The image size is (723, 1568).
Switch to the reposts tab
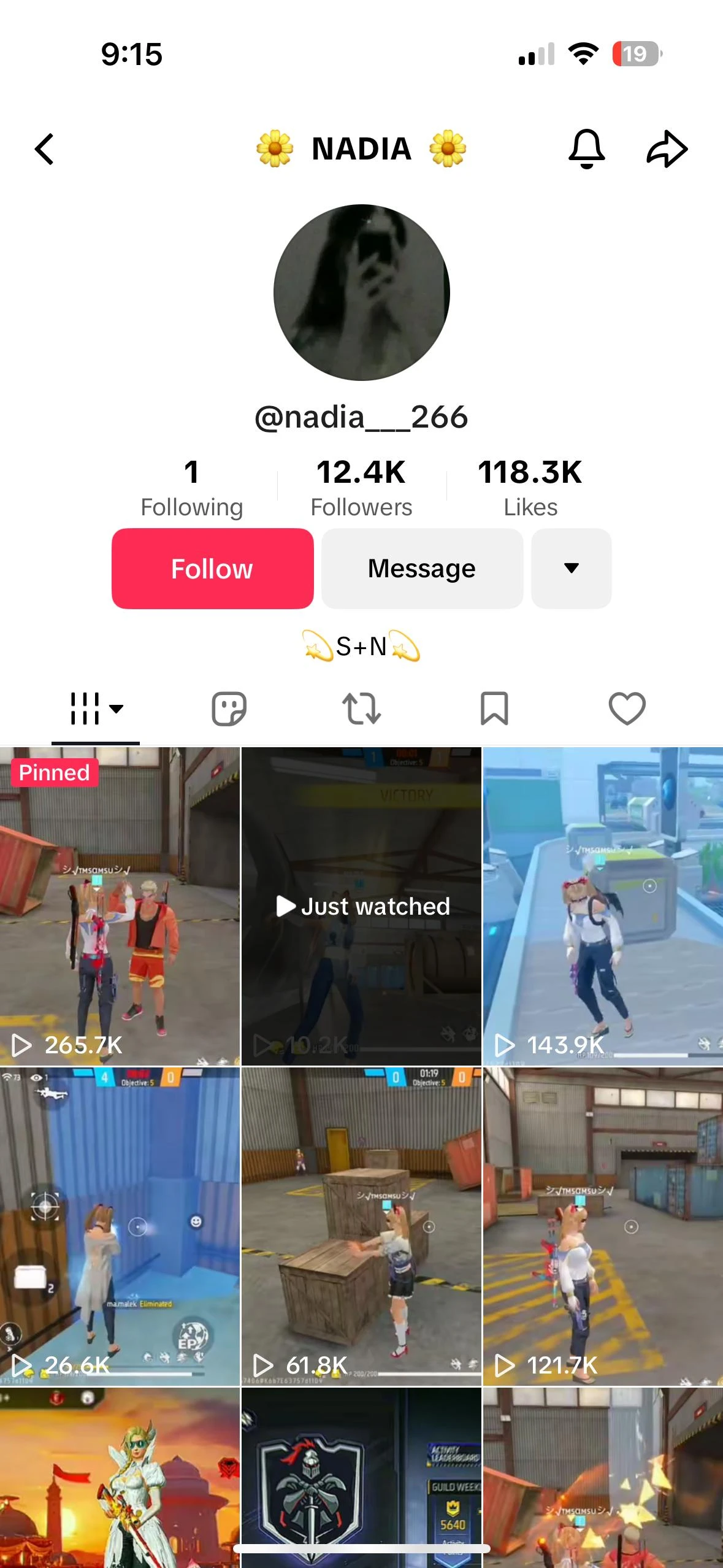click(x=361, y=709)
